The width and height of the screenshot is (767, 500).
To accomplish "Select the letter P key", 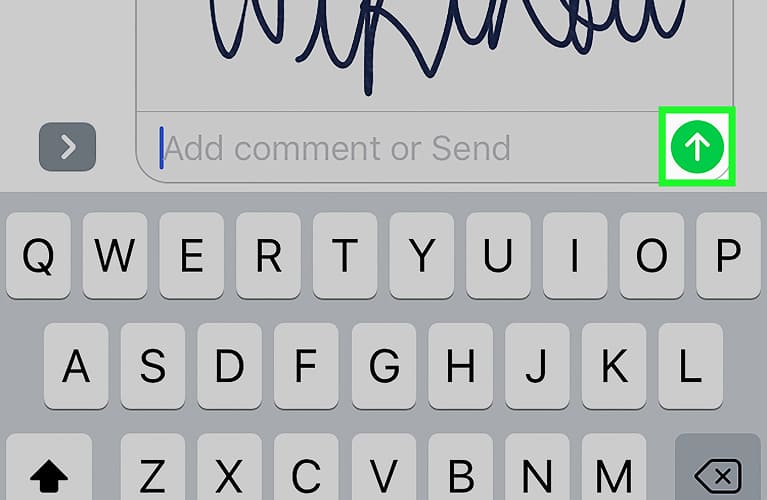I will (727, 258).
